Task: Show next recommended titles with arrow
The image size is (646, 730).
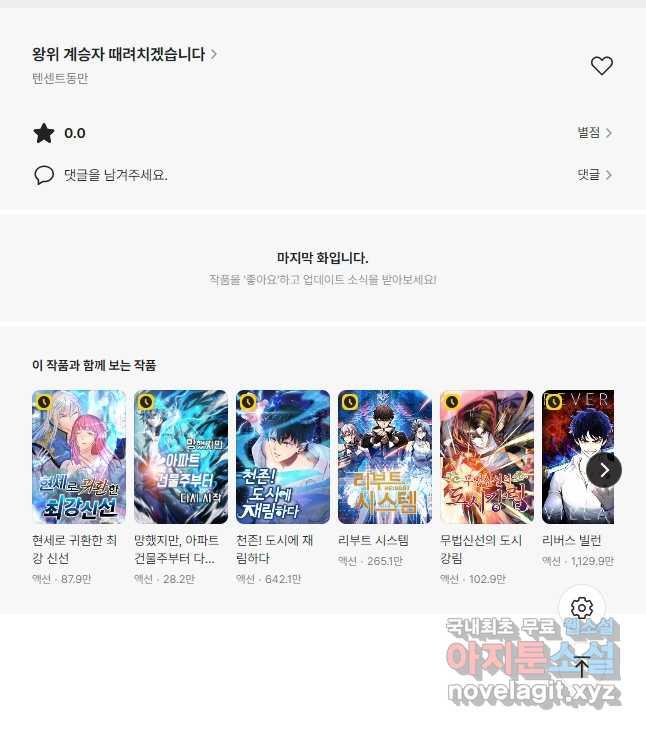Action: (x=604, y=469)
